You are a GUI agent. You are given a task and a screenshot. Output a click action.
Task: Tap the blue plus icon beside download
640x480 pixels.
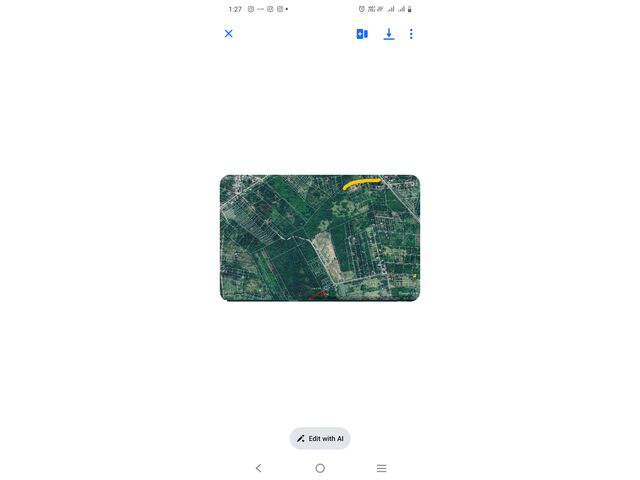coord(362,34)
